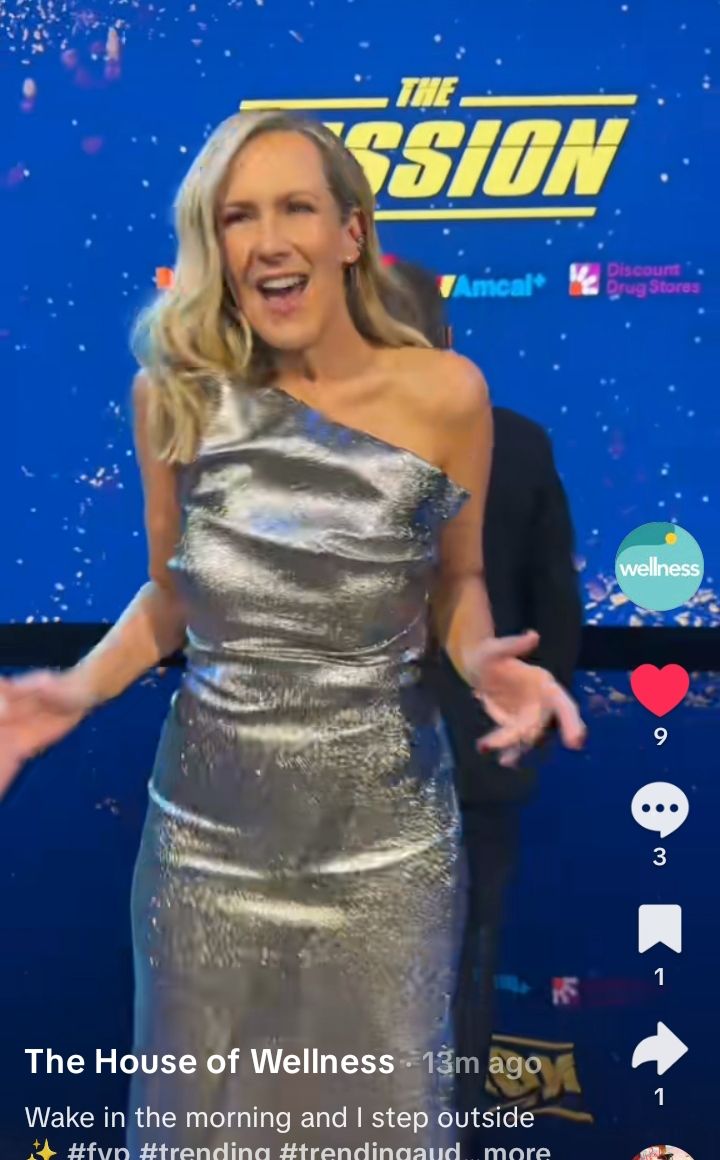Share this video with the arrow
The width and height of the screenshot is (720, 1160).
659,1049
